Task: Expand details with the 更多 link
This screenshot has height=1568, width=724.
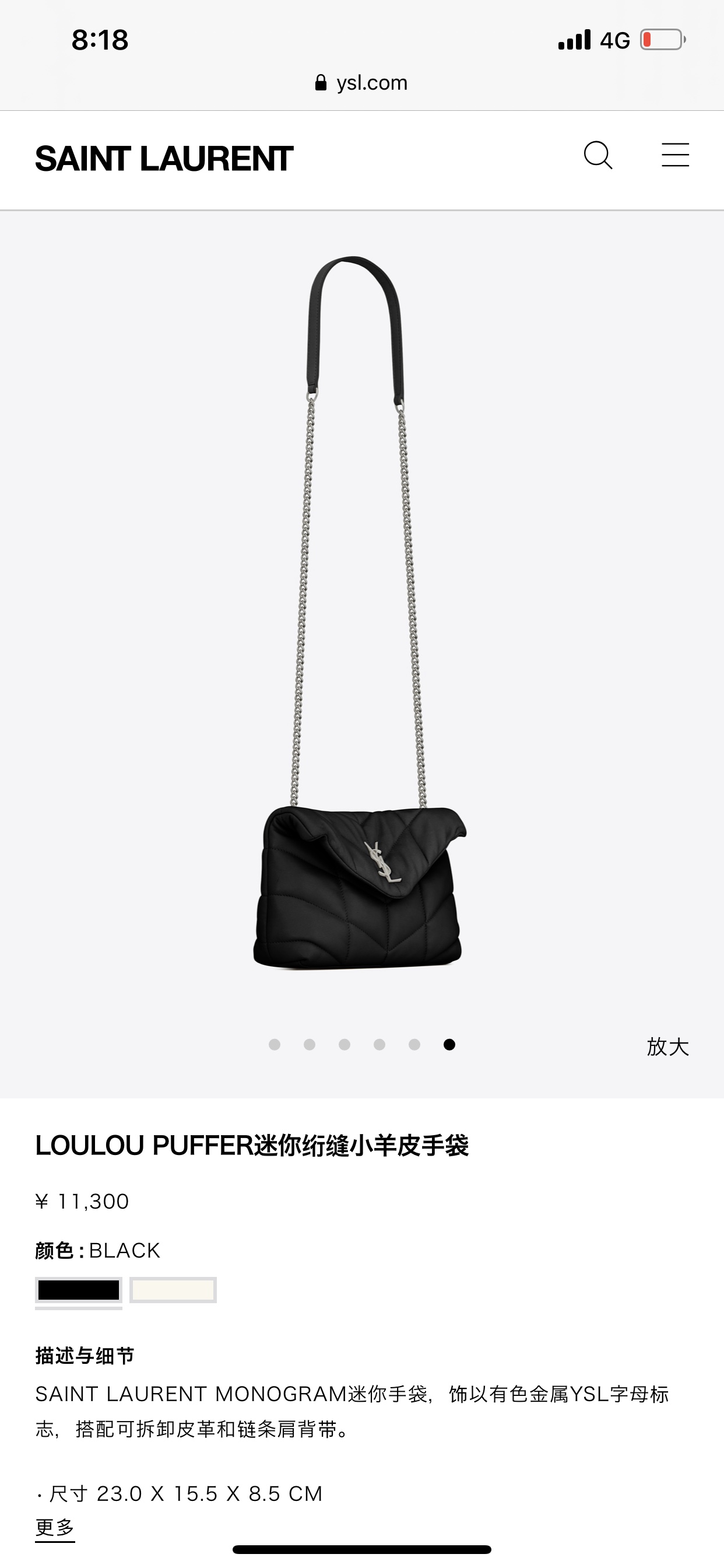Action: [x=55, y=1527]
